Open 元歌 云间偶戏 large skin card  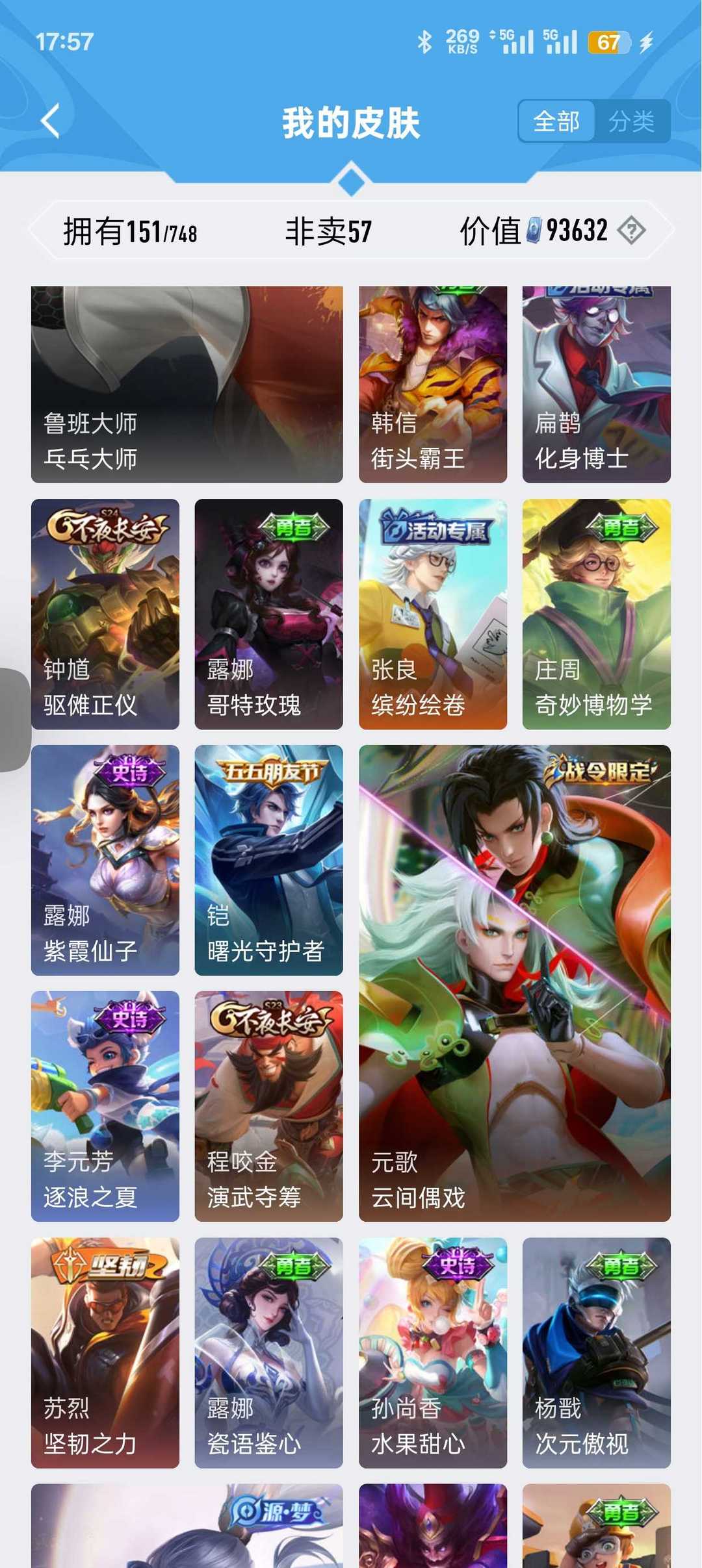pos(514,983)
